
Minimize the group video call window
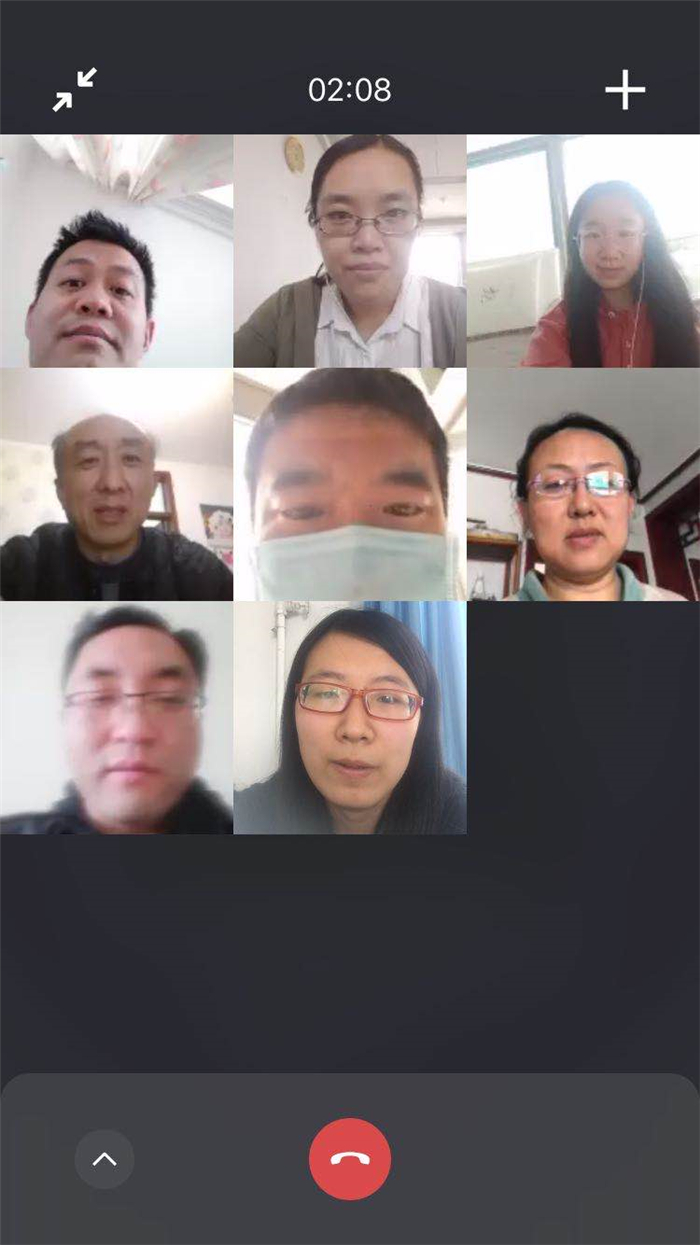click(x=74, y=90)
